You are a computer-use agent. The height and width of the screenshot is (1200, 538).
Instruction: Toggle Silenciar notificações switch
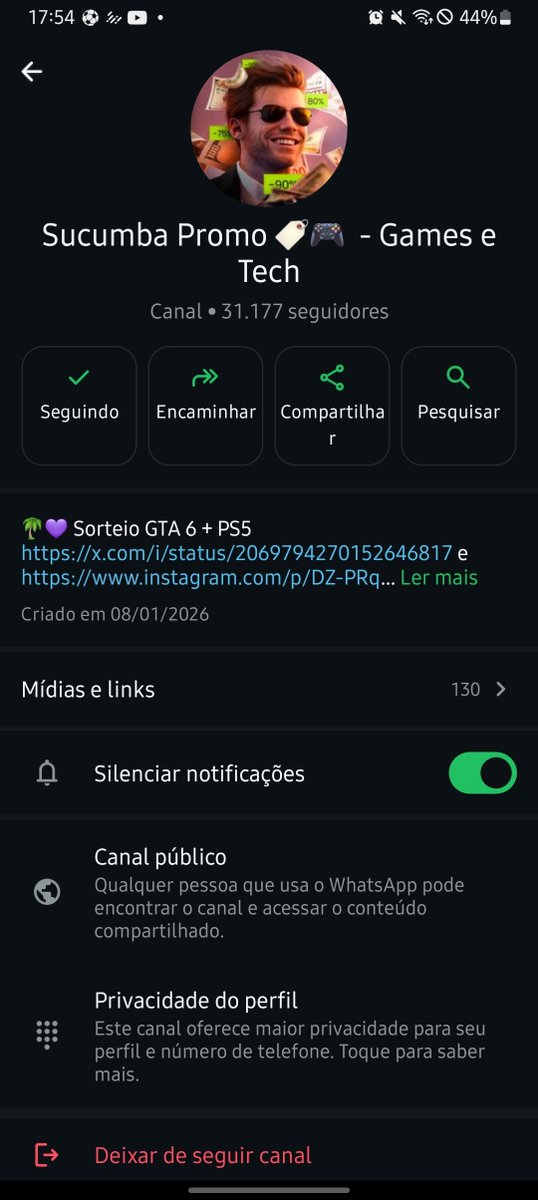coord(482,773)
